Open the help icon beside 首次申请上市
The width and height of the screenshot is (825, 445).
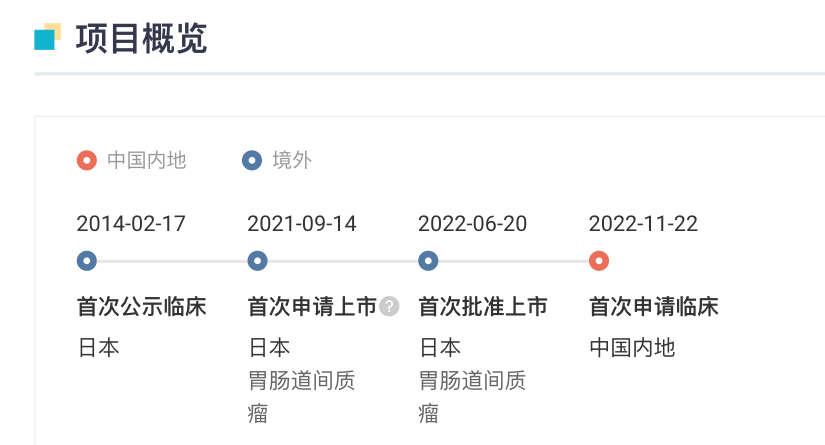pos(389,307)
